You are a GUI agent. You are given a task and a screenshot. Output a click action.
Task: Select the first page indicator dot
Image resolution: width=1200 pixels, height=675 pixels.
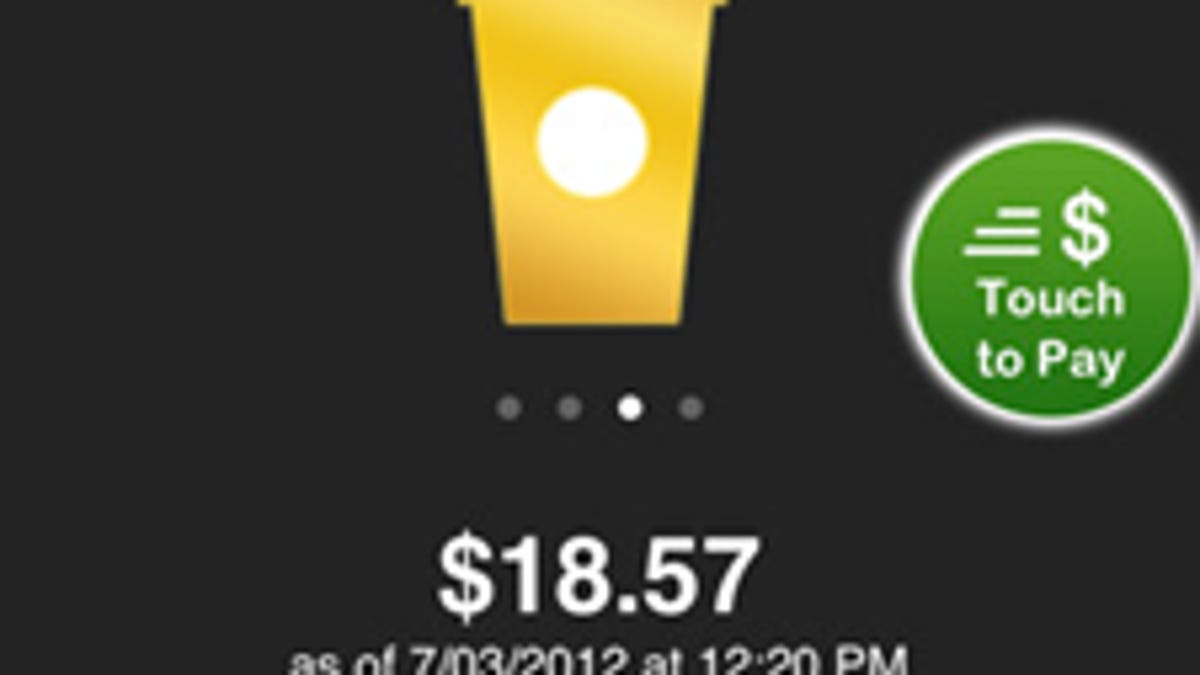[x=509, y=408]
